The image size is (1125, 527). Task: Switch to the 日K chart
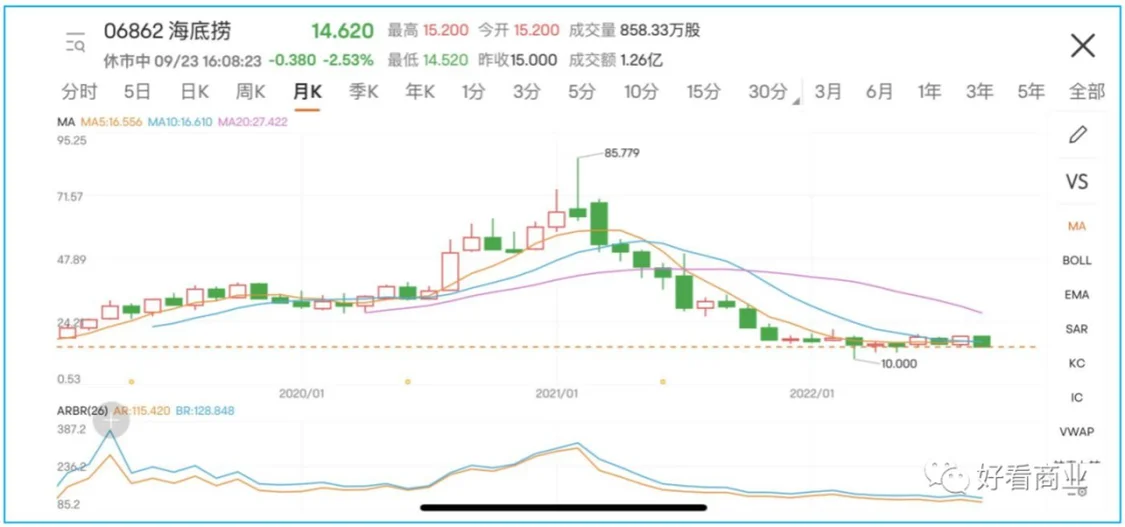(x=194, y=92)
